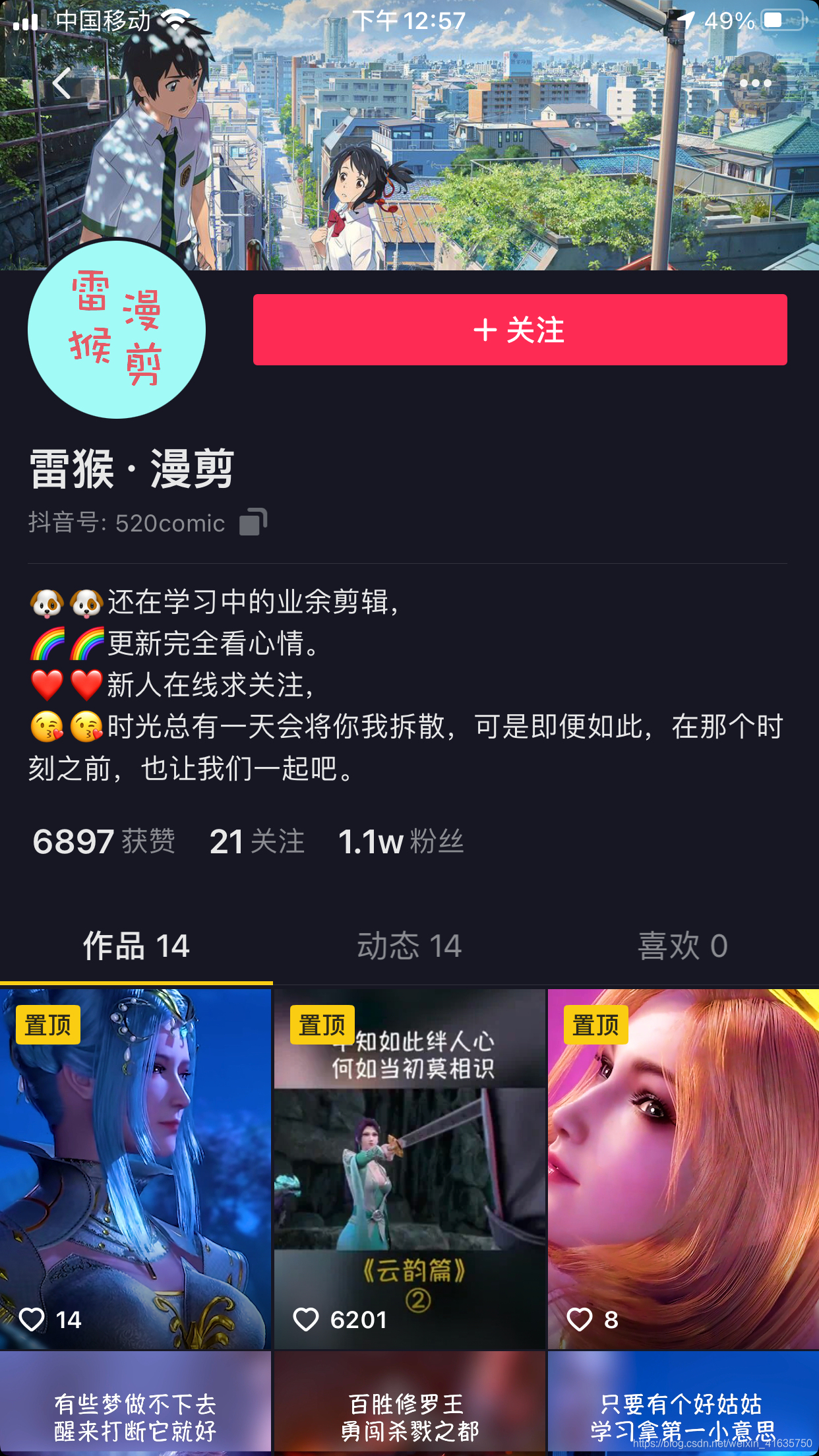Image resolution: width=819 pixels, height=1456 pixels.
Task: Switch to the 动态 14 tab
Action: [409, 946]
